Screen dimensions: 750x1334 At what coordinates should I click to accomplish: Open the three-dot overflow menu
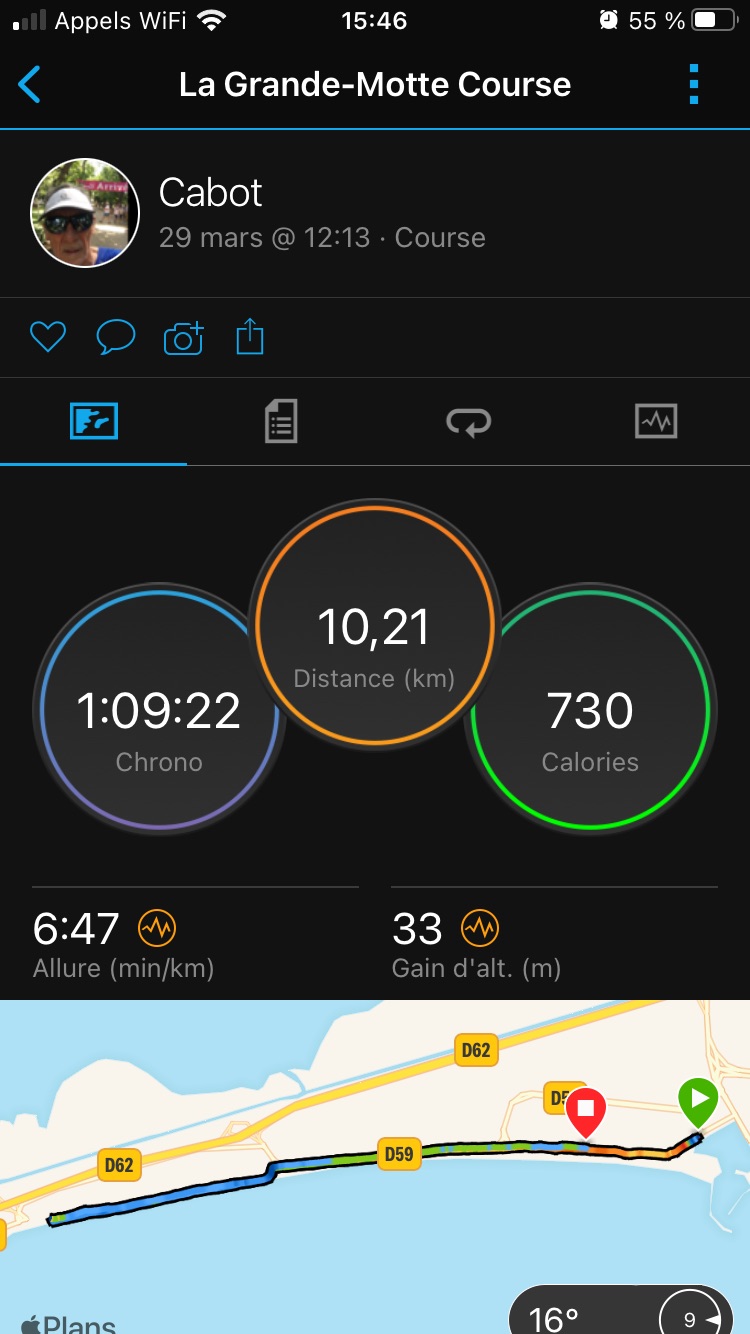pos(694,85)
